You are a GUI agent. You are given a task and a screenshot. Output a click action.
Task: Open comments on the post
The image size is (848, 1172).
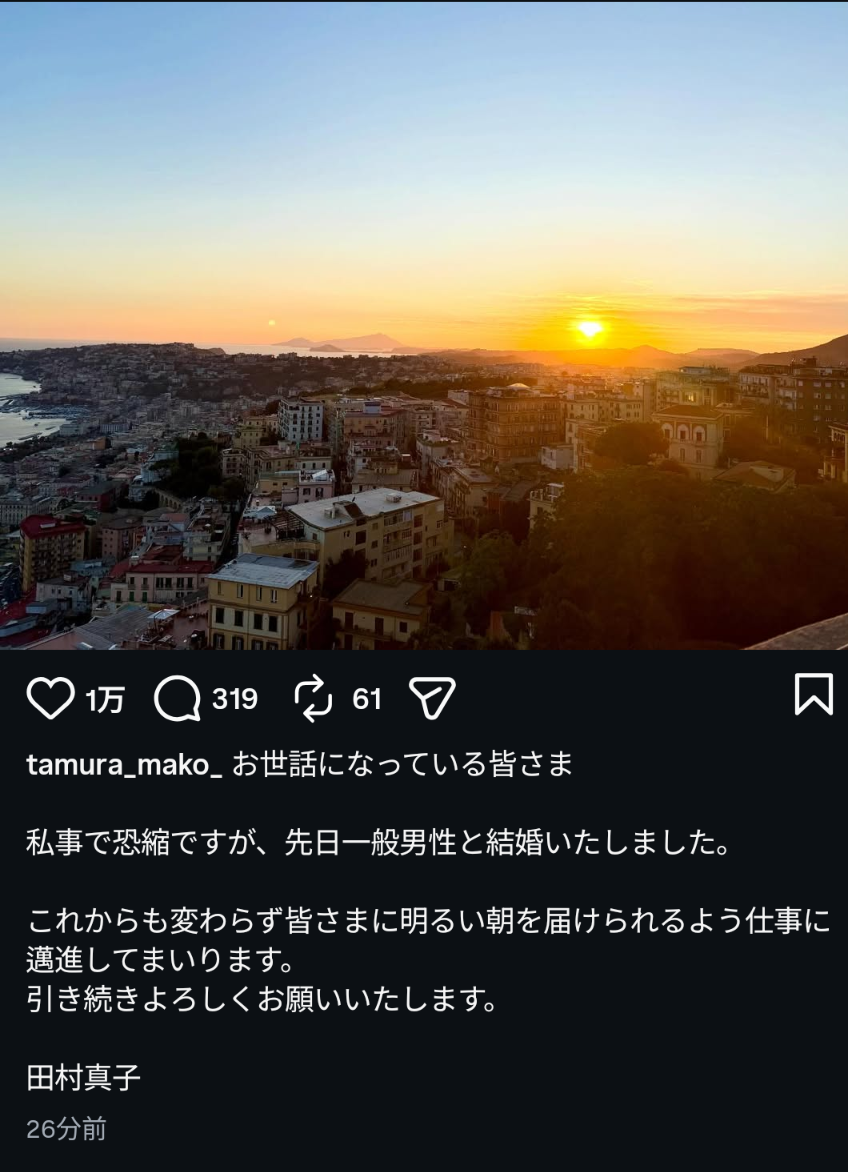coord(177,698)
